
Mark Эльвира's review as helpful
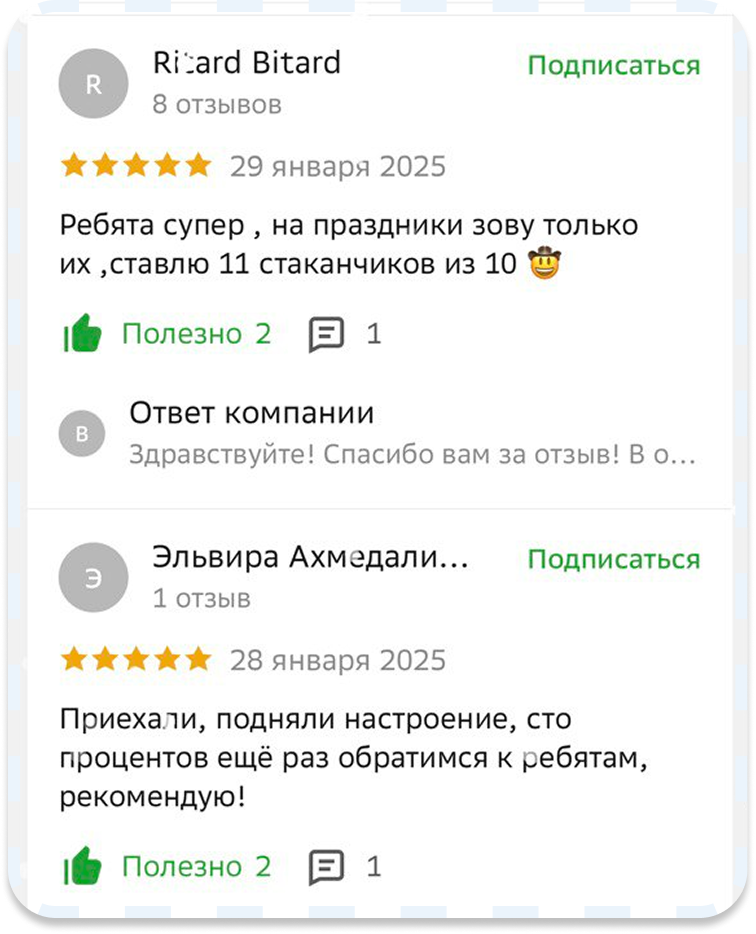click(x=84, y=866)
